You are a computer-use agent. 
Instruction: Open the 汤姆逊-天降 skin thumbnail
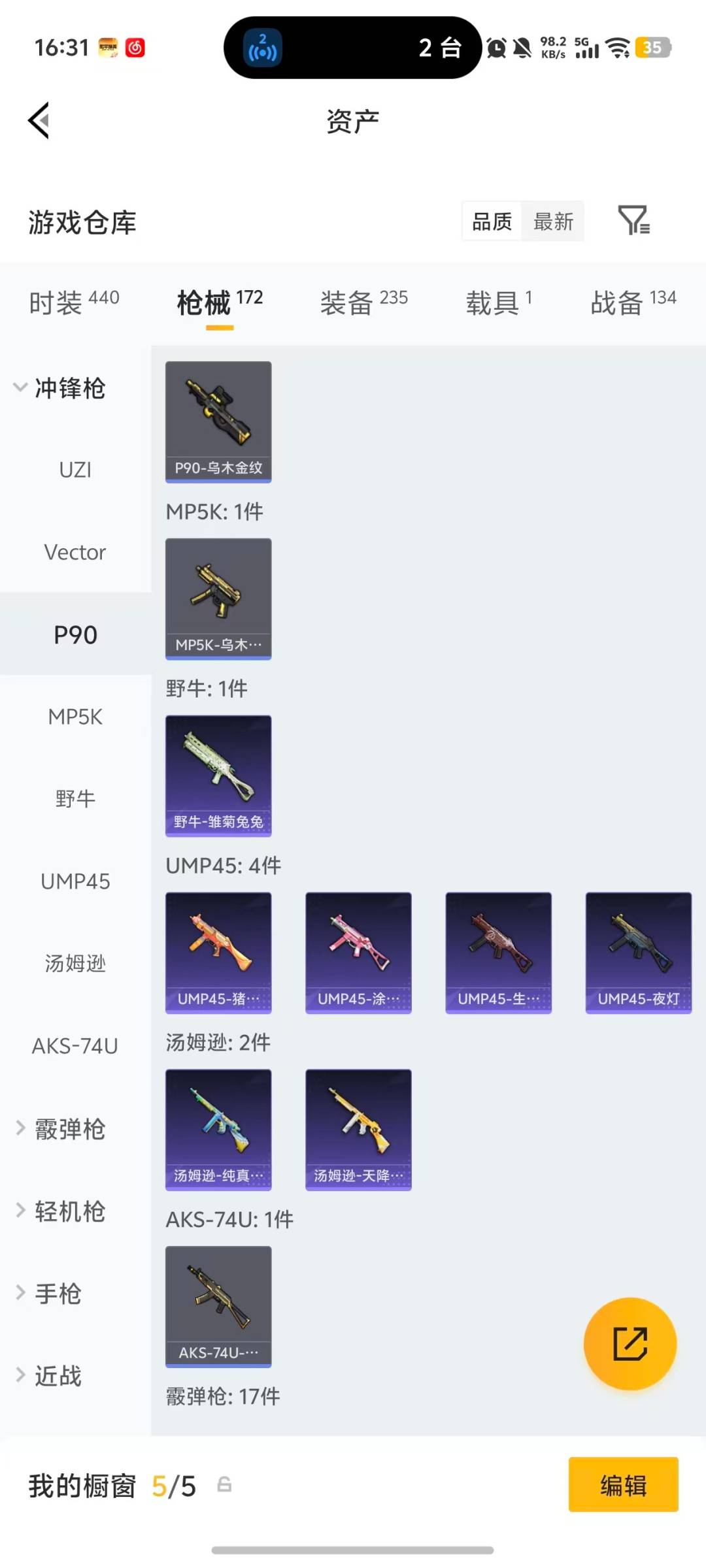[358, 1130]
